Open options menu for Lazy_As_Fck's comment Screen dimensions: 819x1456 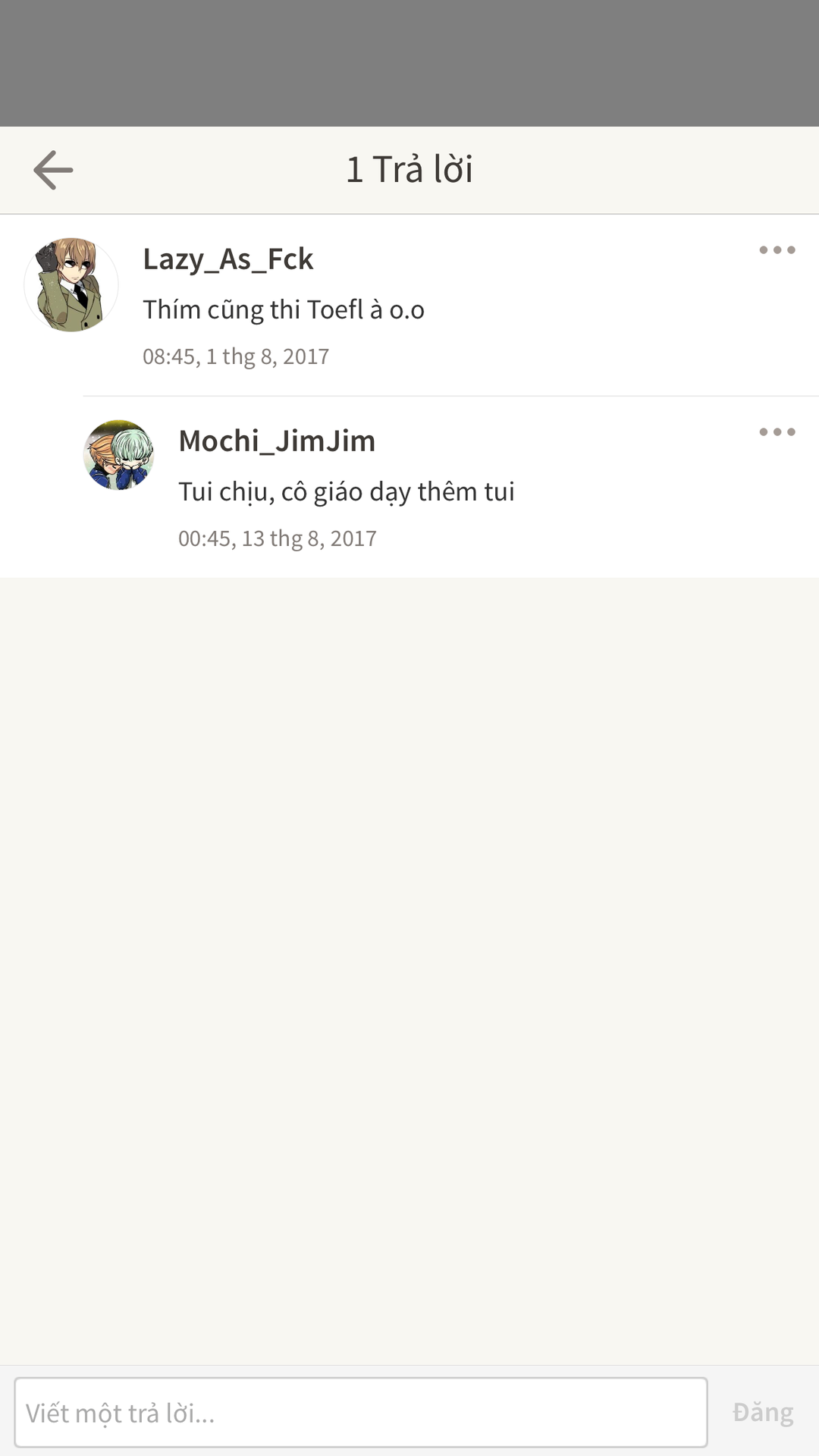(x=777, y=250)
